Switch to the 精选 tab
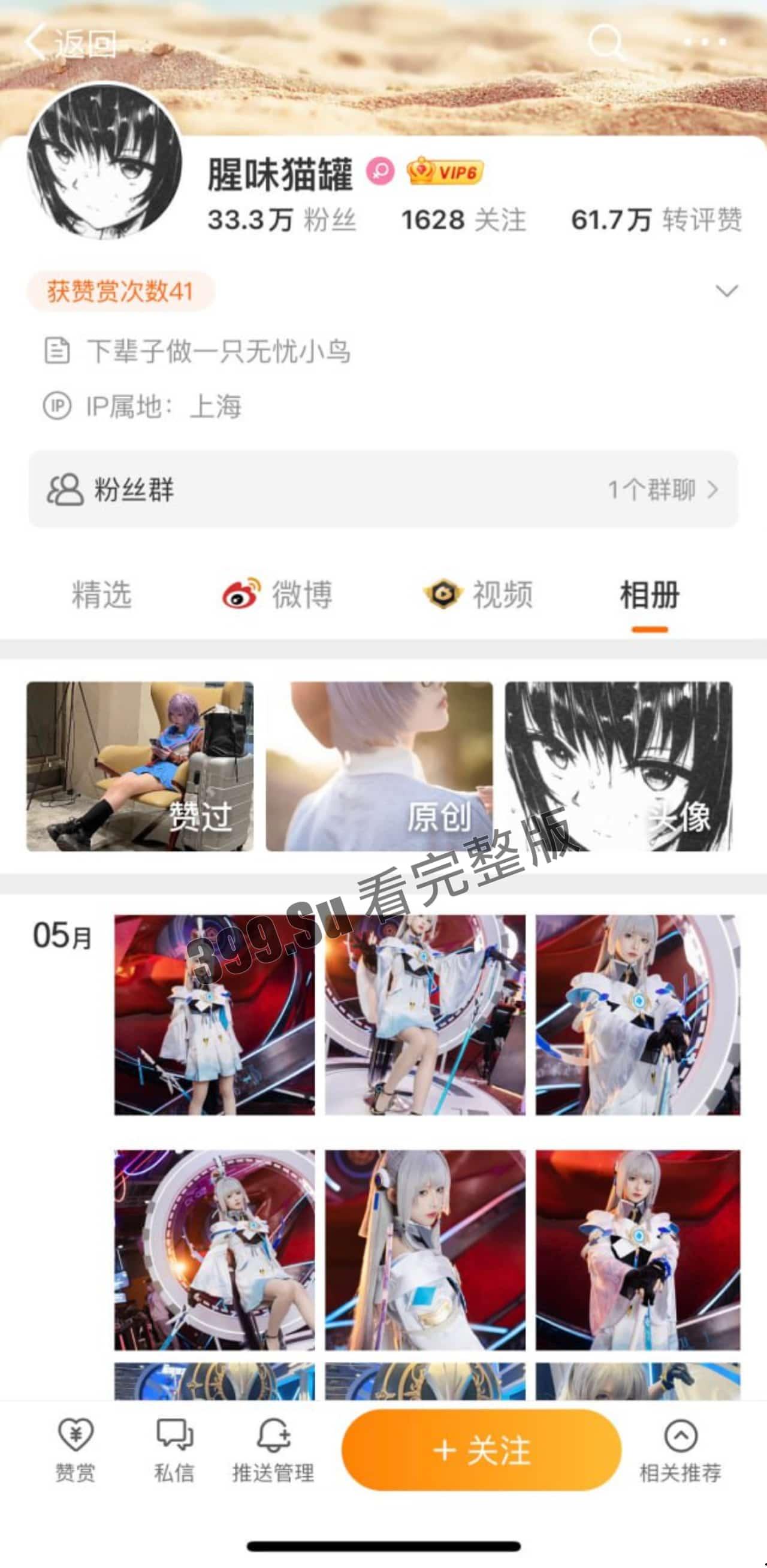767x1568 pixels. coord(102,595)
